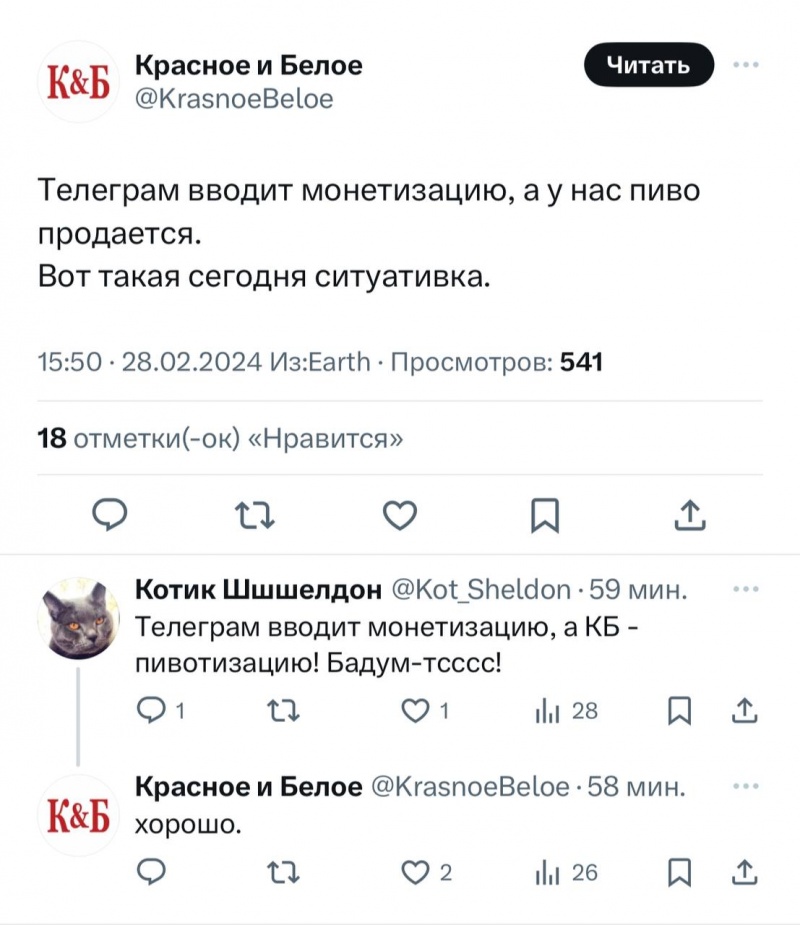The height and width of the screenshot is (925, 800).
Task: Reply to the main Красное и Белое tweet
Action: coord(110,515)
